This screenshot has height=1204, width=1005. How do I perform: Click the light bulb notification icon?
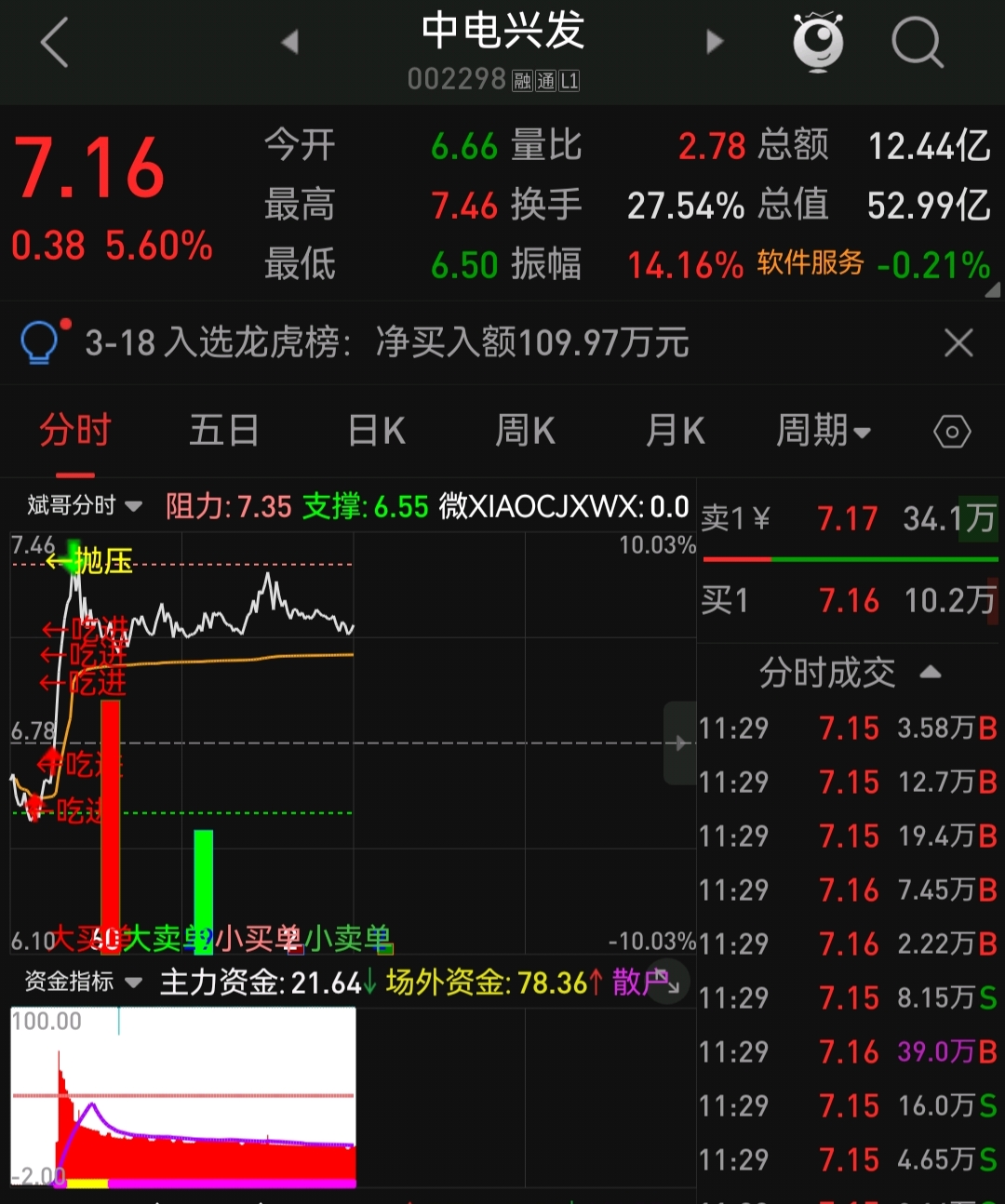pyautogui.click(x=39, y=342)
